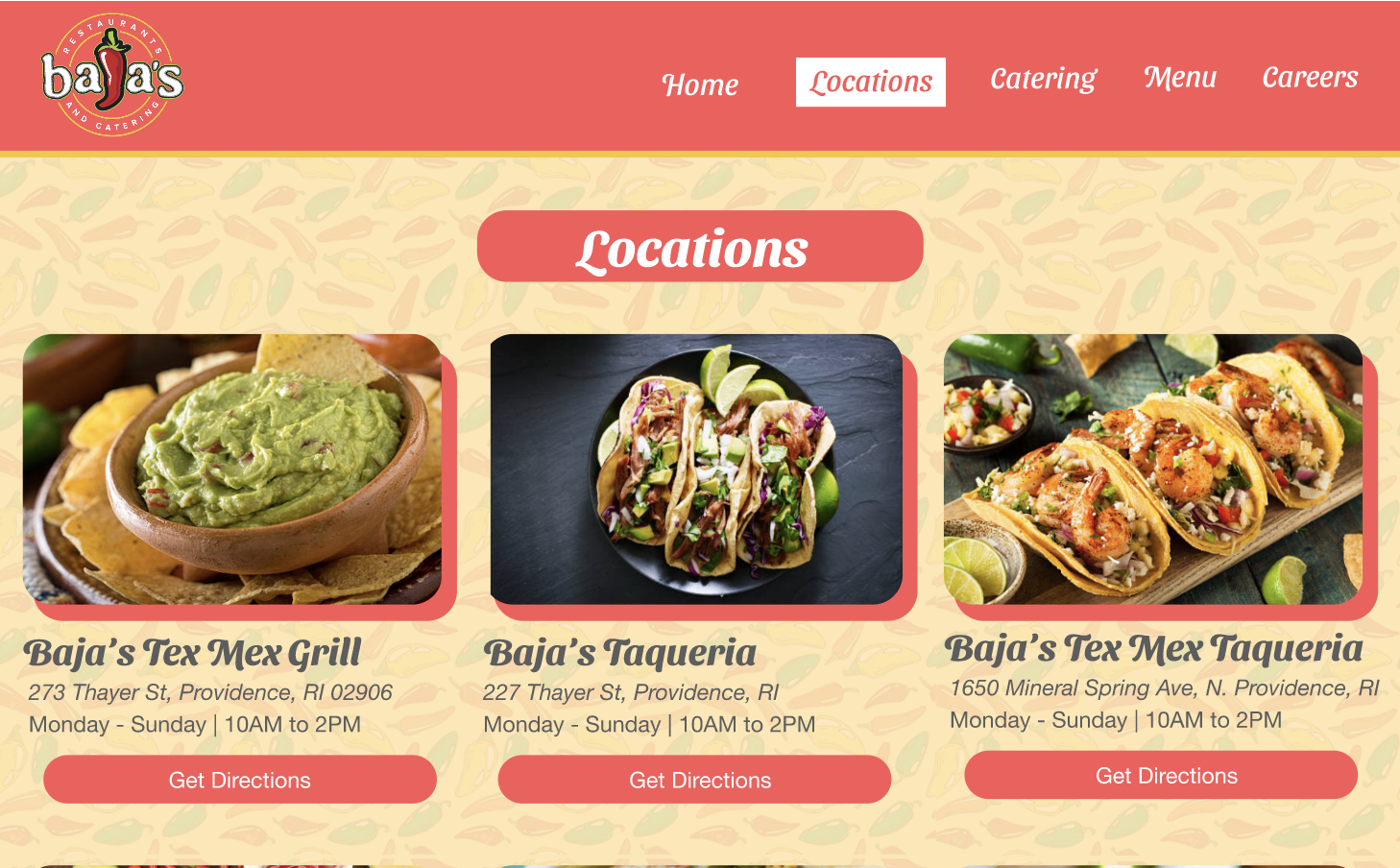
Task: Select the Locations nav item
Action: click(x=870, y=82)
